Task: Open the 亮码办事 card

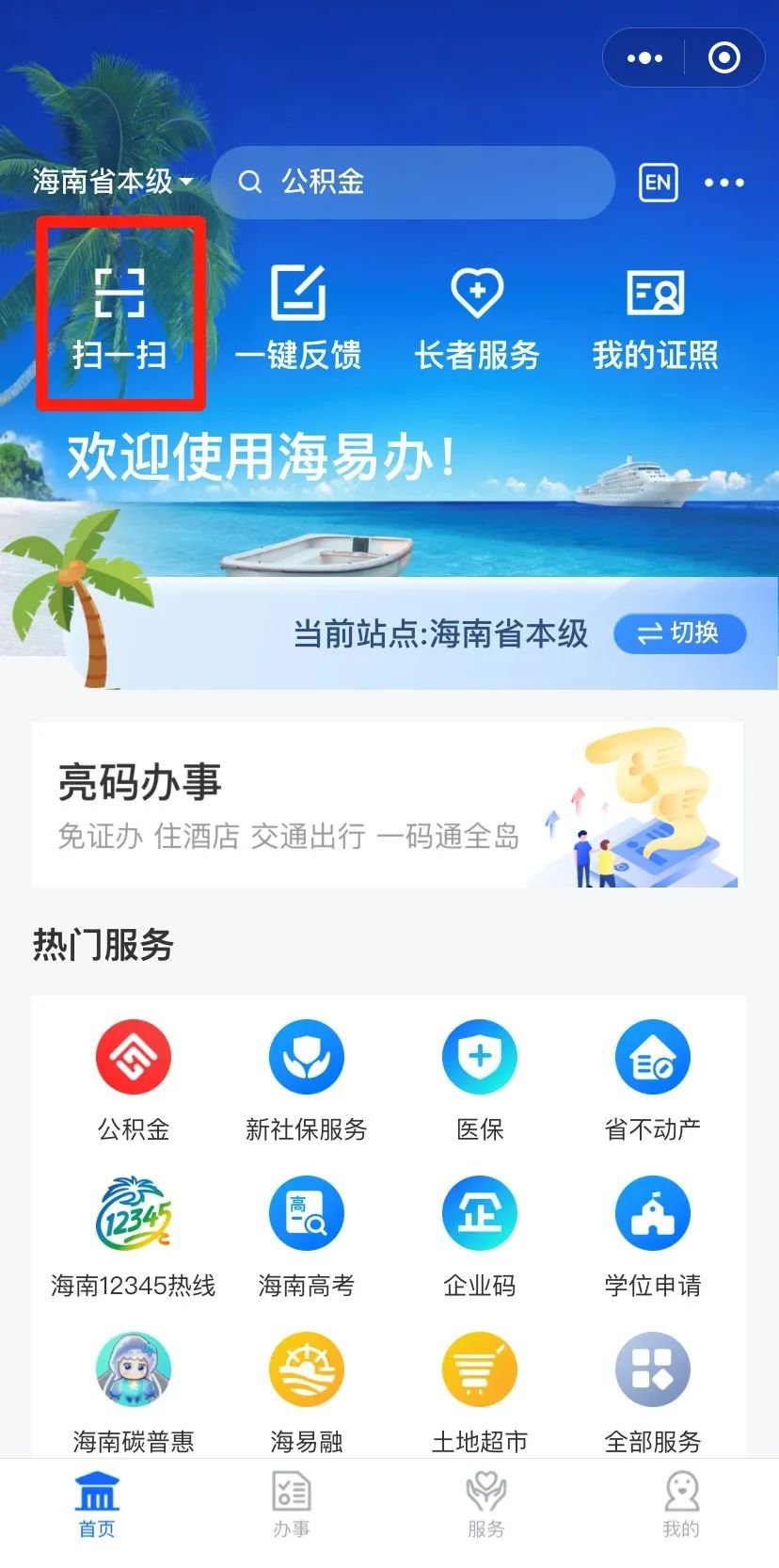Action: tap(388, 805)
